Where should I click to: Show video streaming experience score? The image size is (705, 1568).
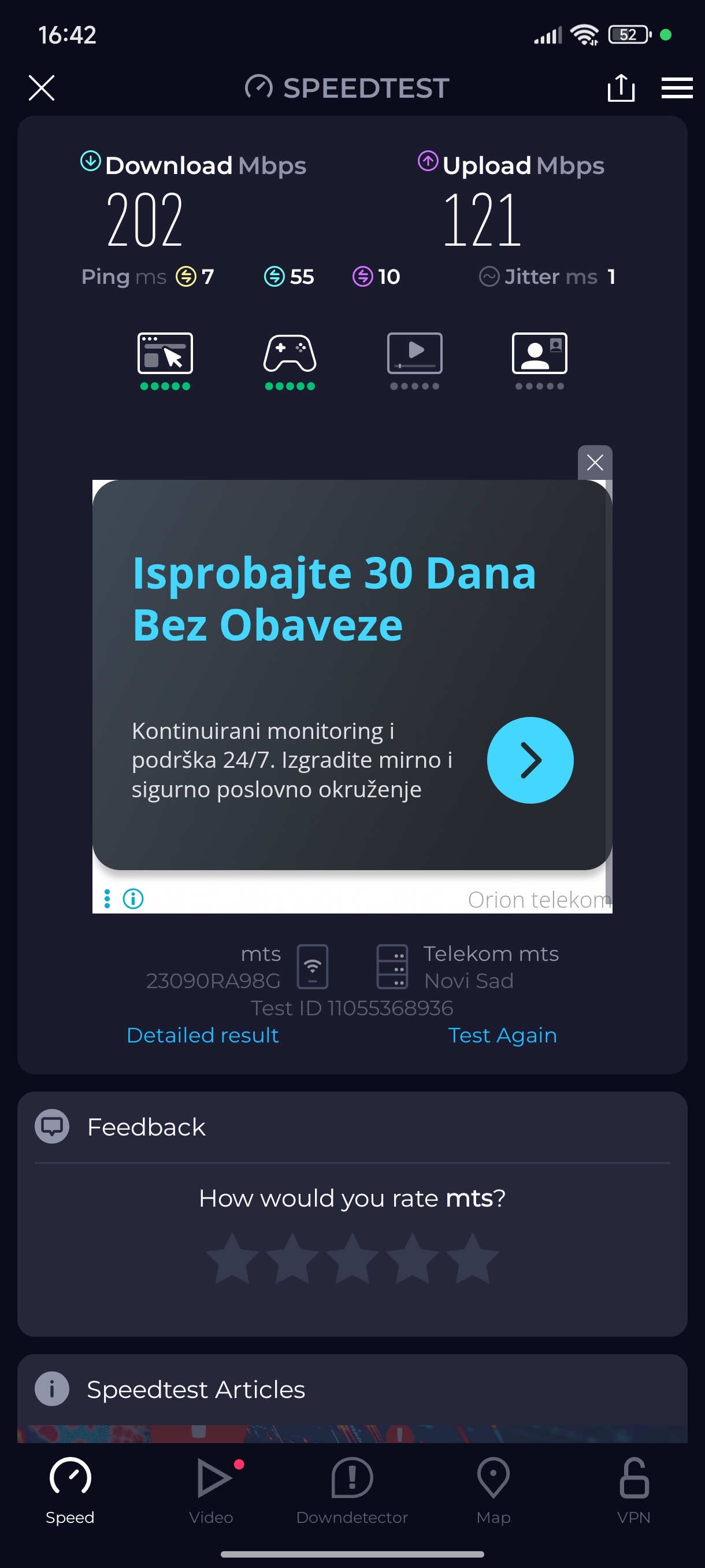tap(414, 360)
